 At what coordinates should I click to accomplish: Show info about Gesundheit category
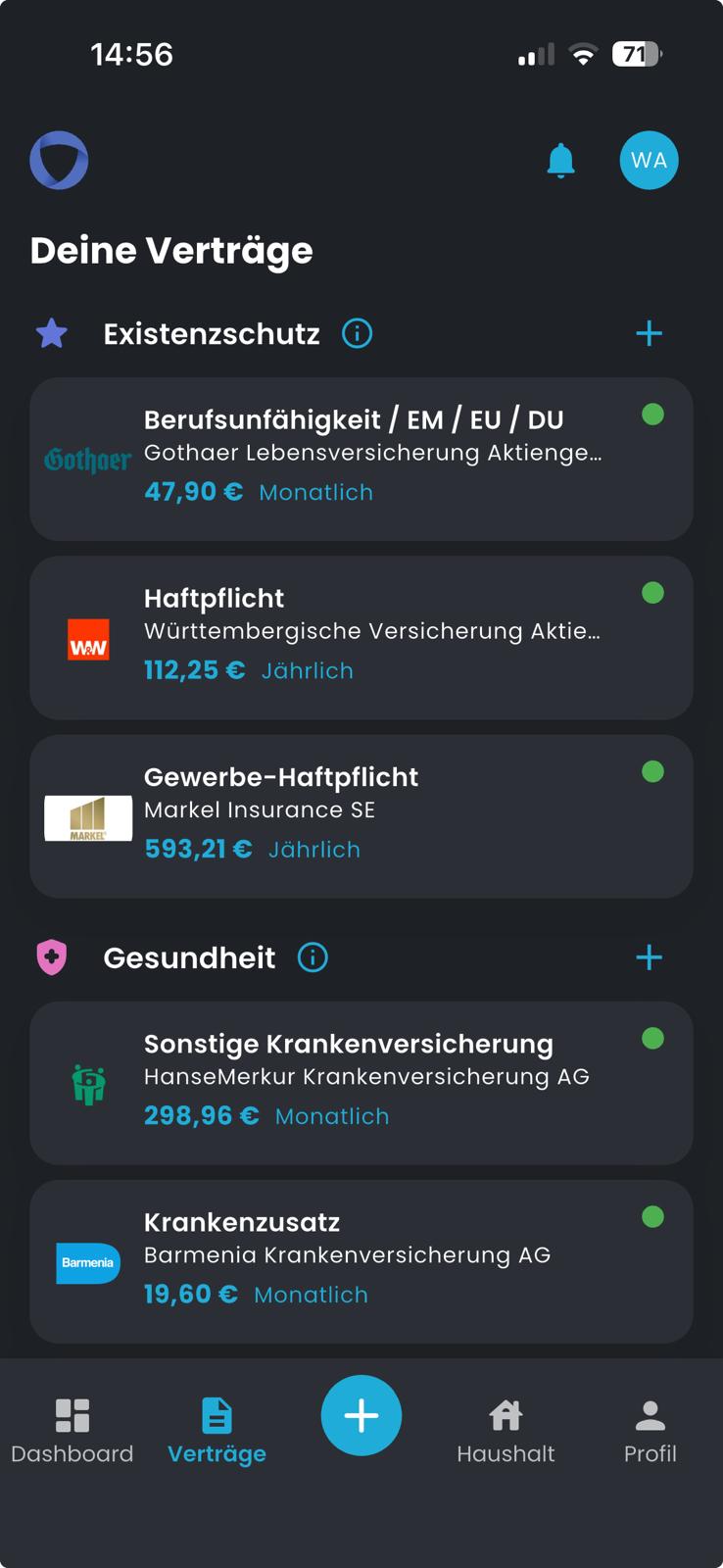click(313, 957)
